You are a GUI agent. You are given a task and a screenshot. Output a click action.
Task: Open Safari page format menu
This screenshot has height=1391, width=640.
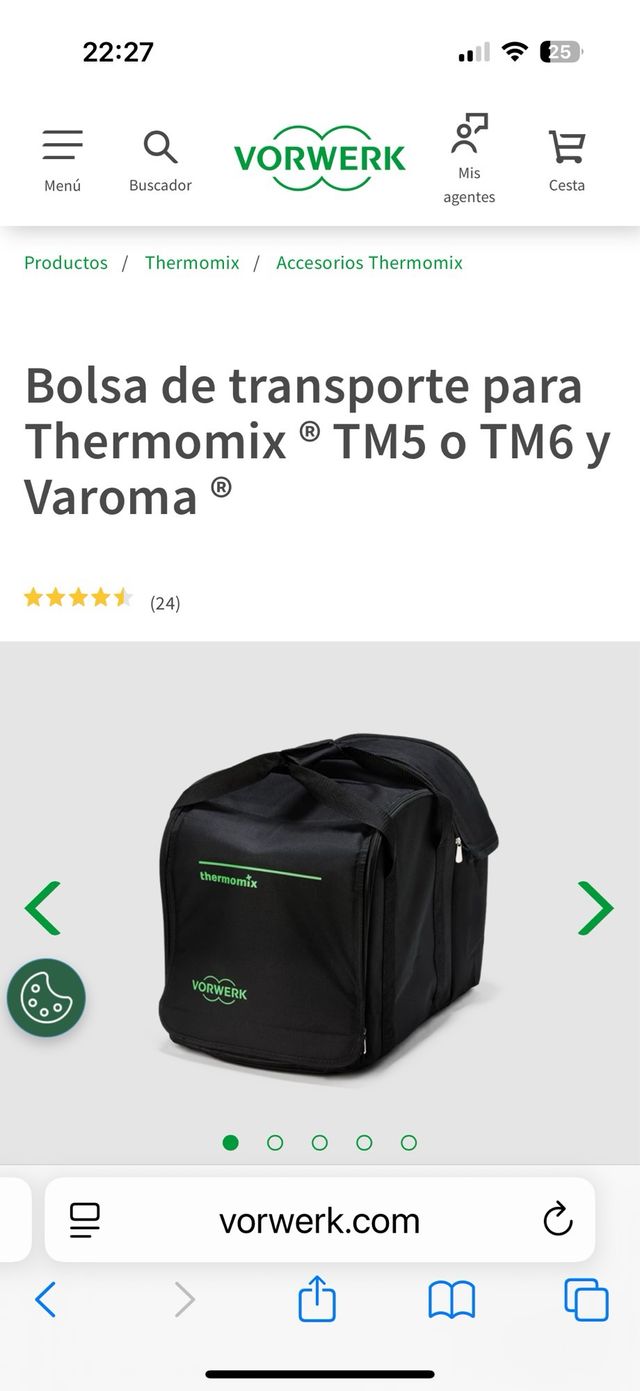click(85, 1220)
